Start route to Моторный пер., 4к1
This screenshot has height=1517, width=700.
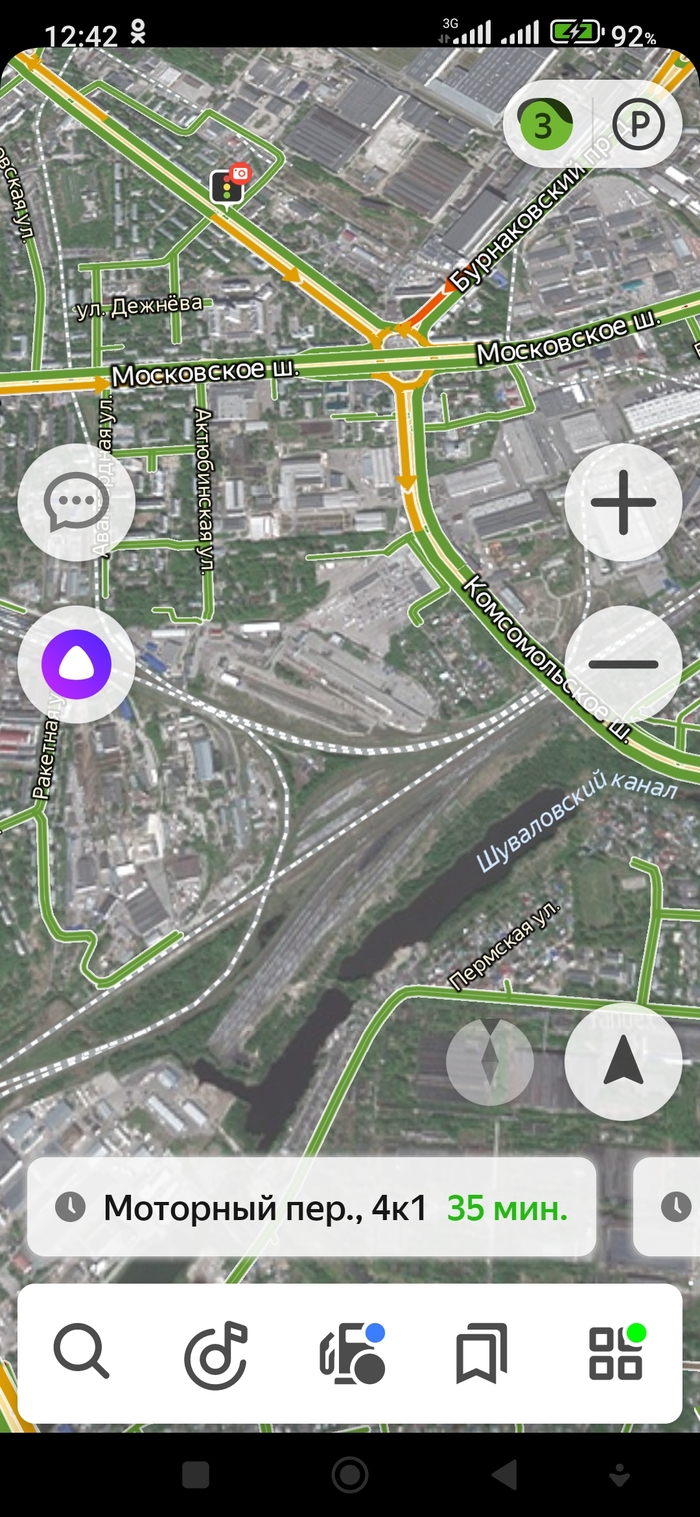pos(312,1208)
